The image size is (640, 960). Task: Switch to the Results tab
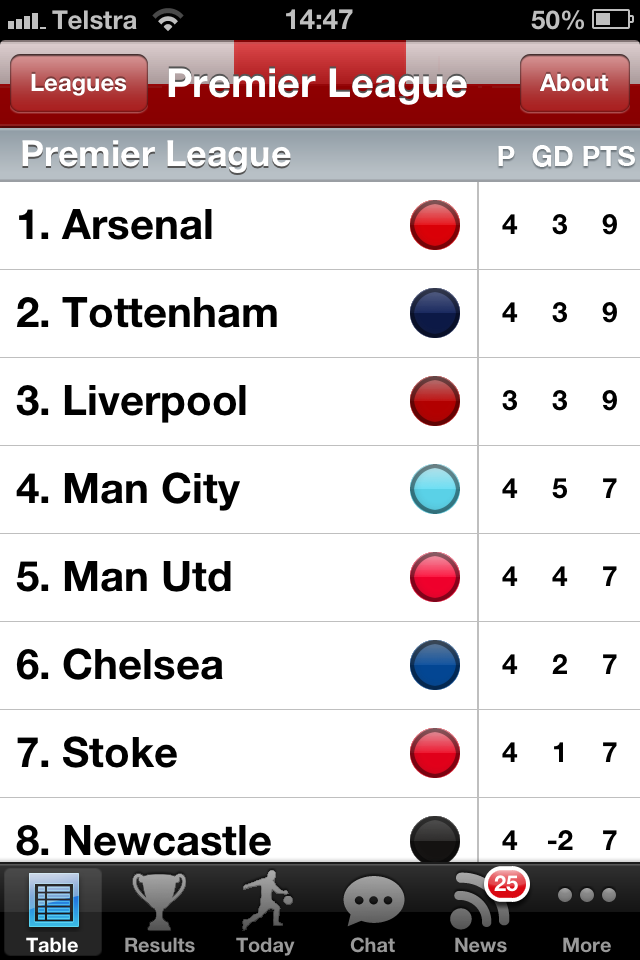[159, 912]
